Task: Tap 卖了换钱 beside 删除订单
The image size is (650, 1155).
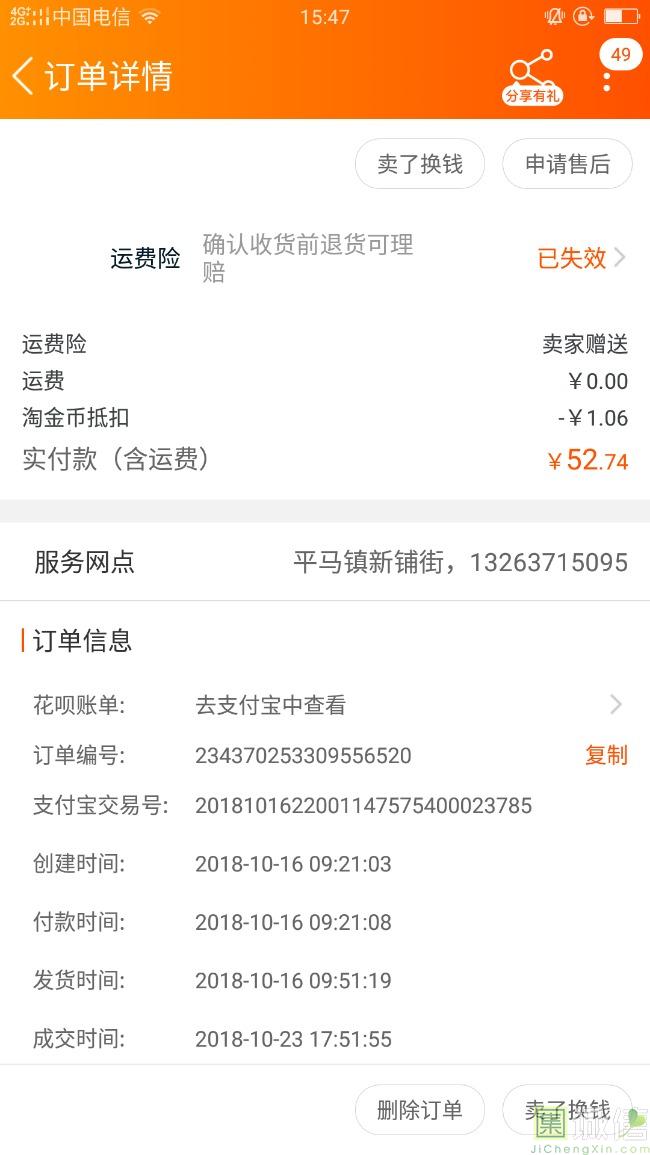Action: [x=567, y=1109]
